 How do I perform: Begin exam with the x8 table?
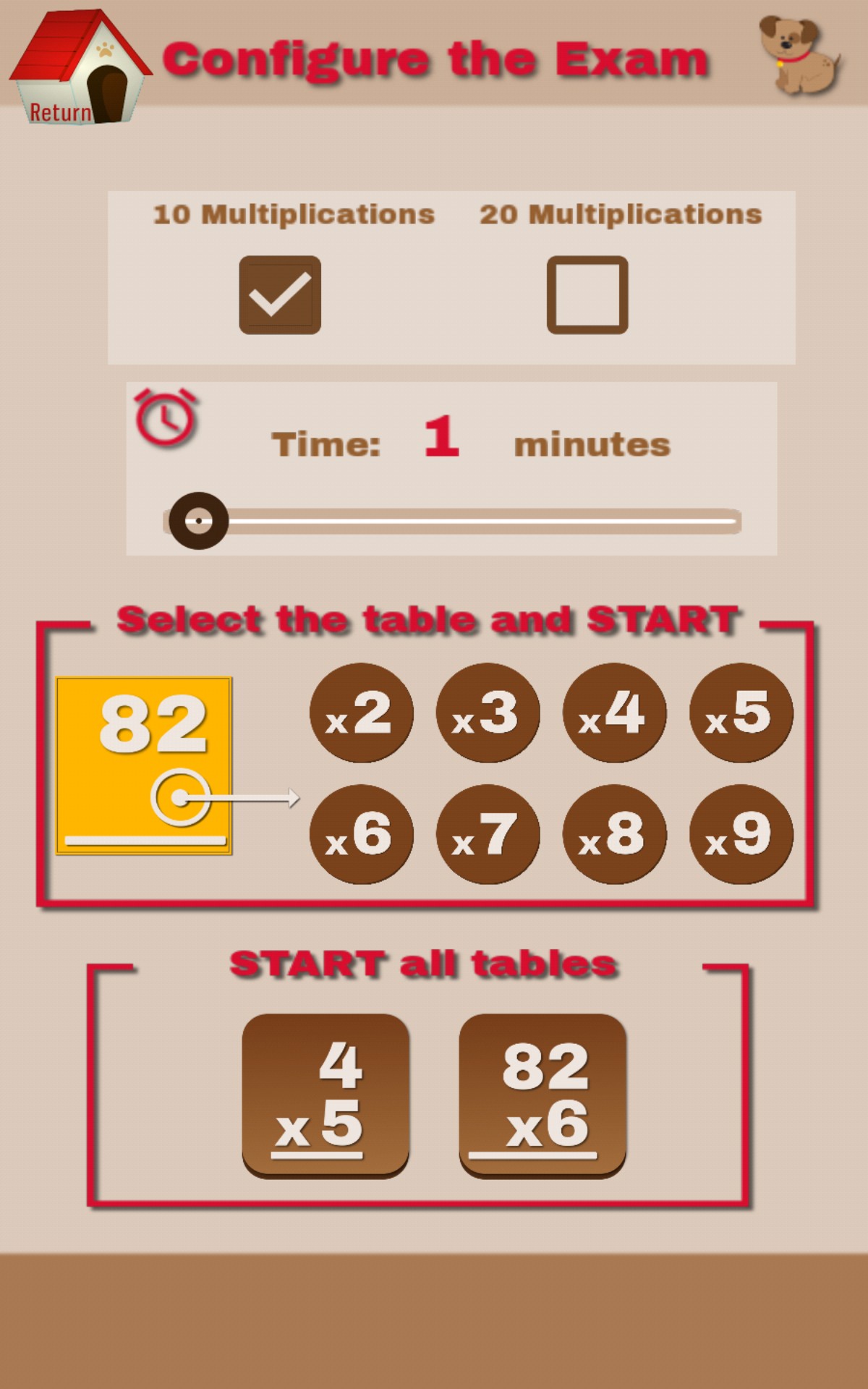614,834
